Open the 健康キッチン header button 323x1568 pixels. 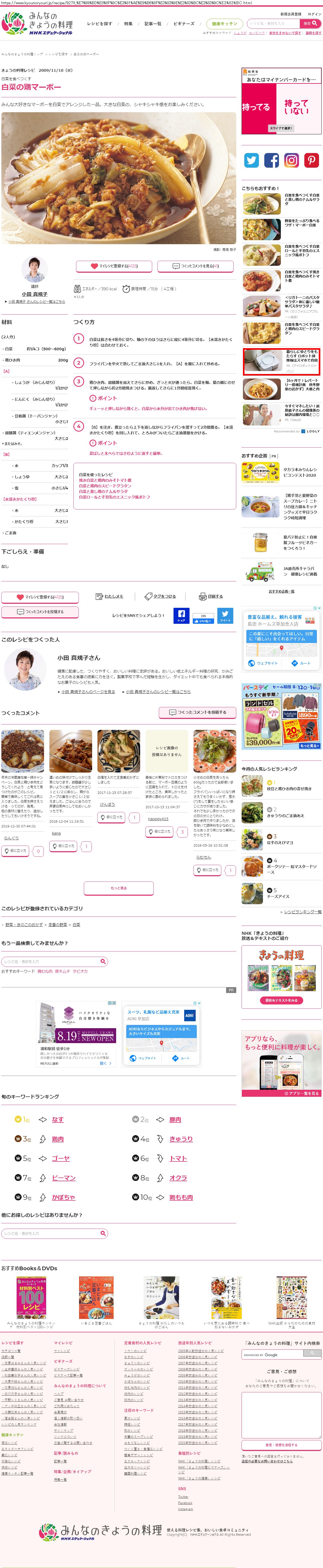(x=224, y=24)
